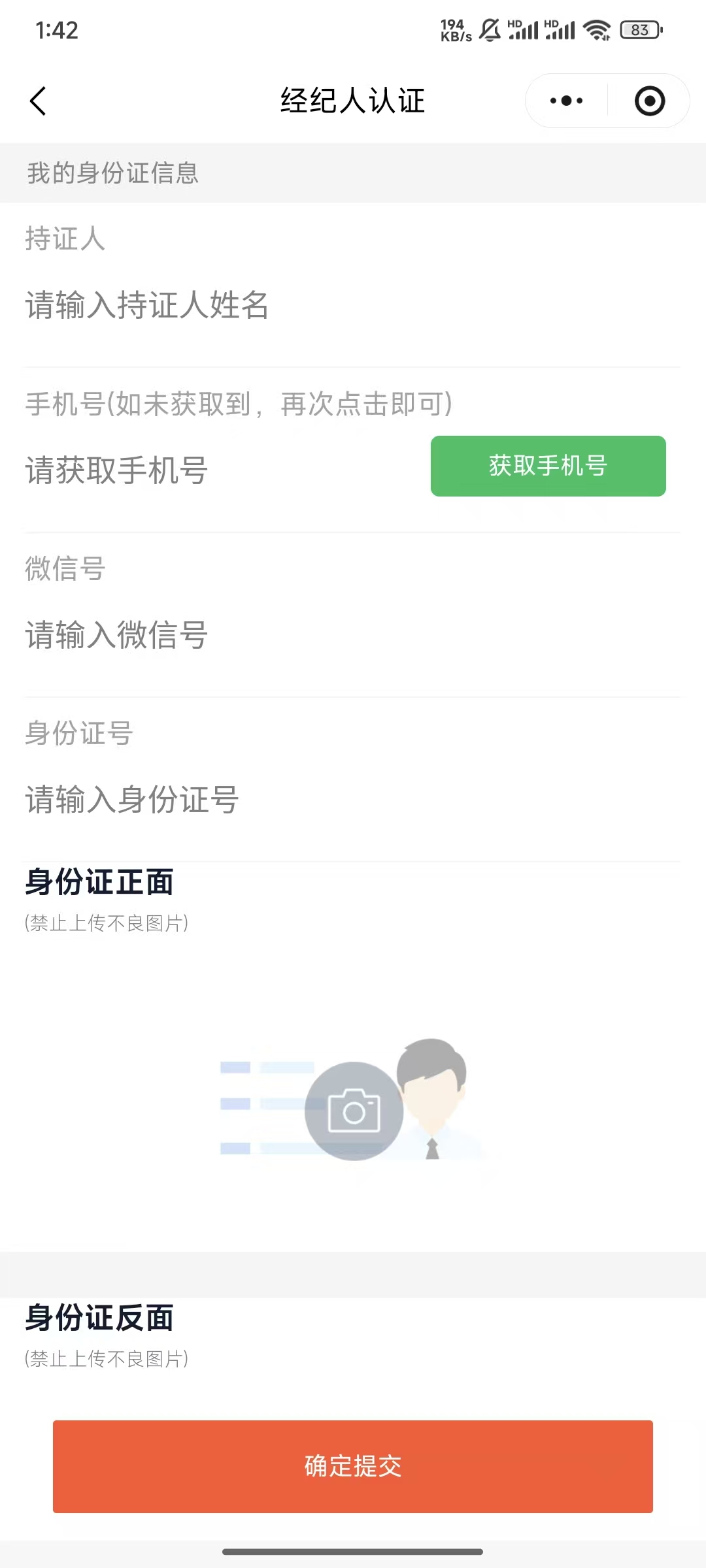The image size is (706, 1568).
Task: Go back from 经纪人认证 page
Action: tap(39, 101)
